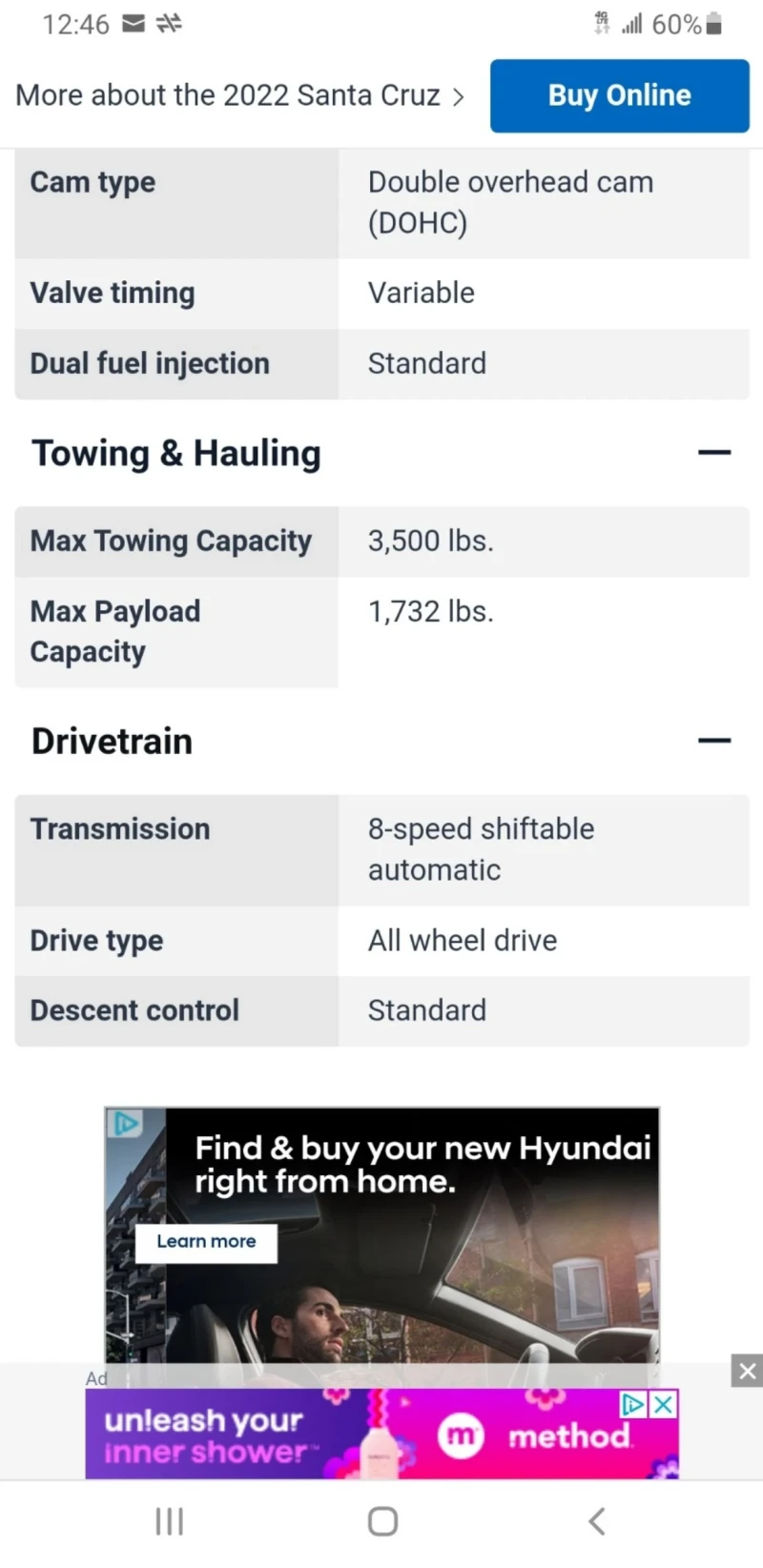This screenshot has height=1568, width=763.
Task: Collapse the Towing & Hauling section
Action: [715, 452]
